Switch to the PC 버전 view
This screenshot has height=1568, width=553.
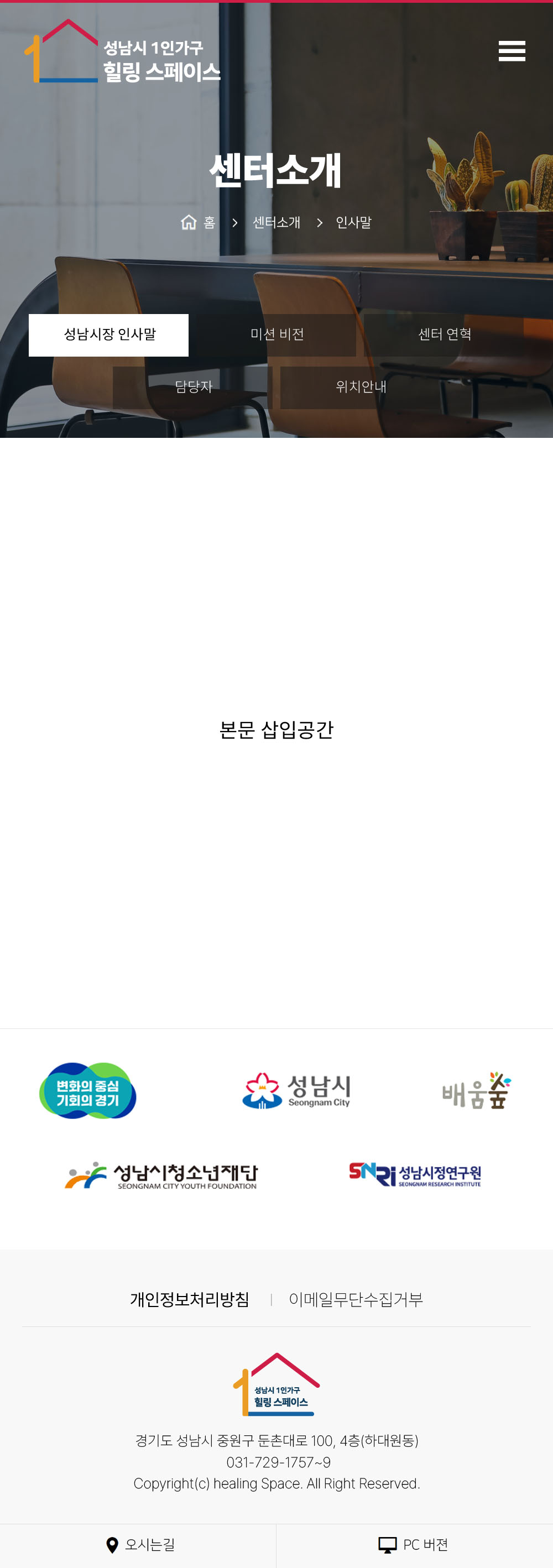[414, 1545]
